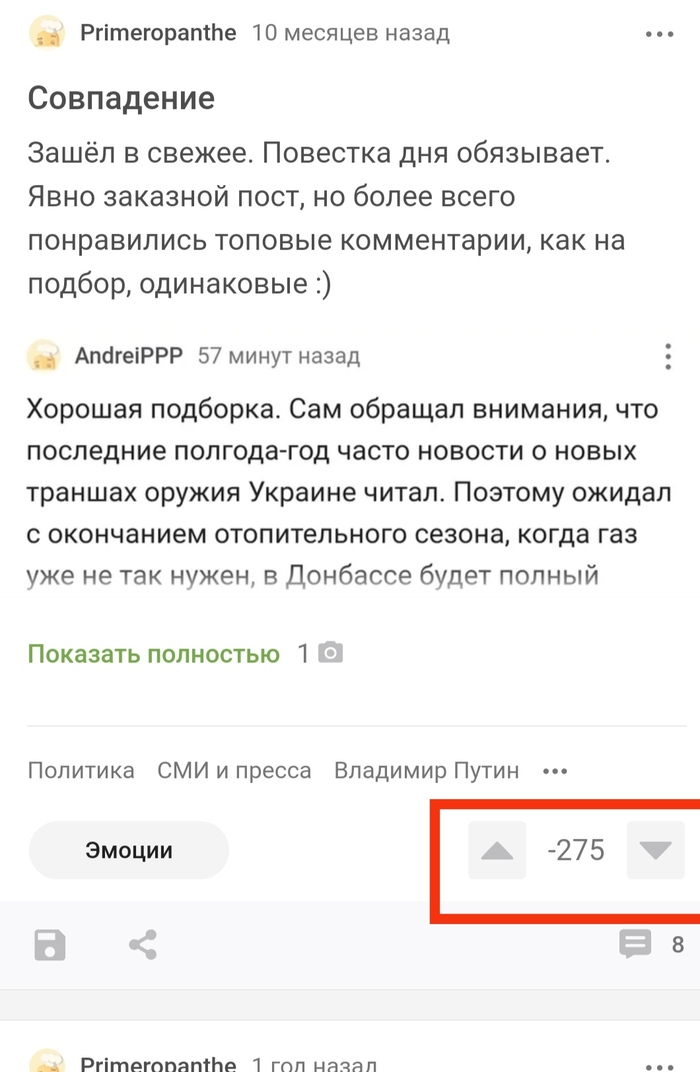Viewport: 700px width, 1072px height.
Task: Tap the Эмоции button
Action: point(129,850)
